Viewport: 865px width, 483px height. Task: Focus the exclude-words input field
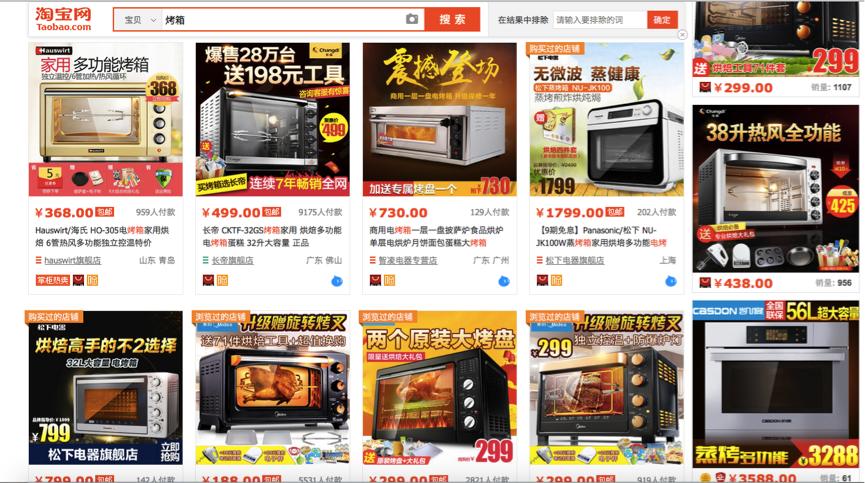coord(600,19)
